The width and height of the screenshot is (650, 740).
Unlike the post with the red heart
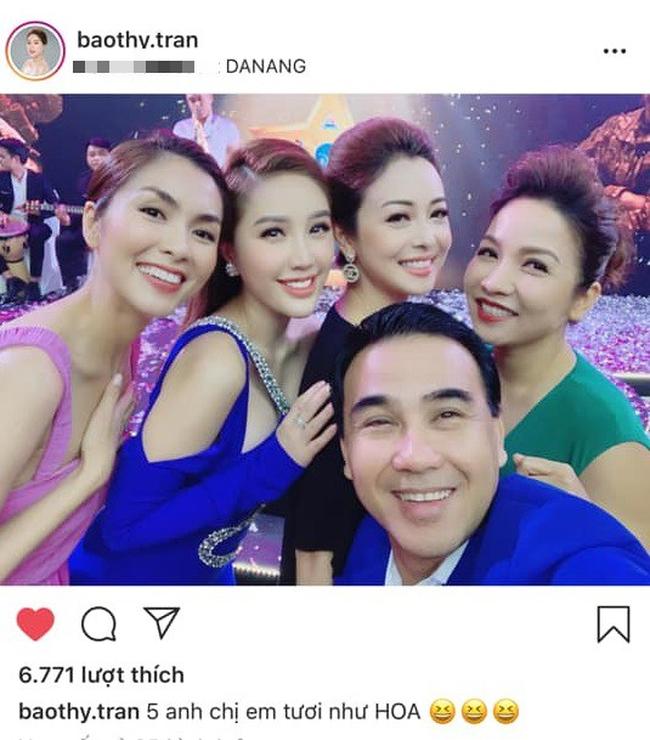click(x=36, y=624)
